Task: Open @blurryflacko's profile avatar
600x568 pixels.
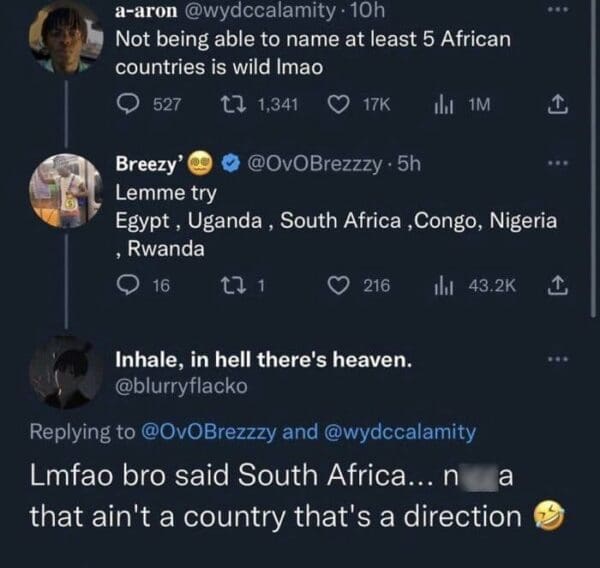Action: pyautogui.click(x=66, y=372)
